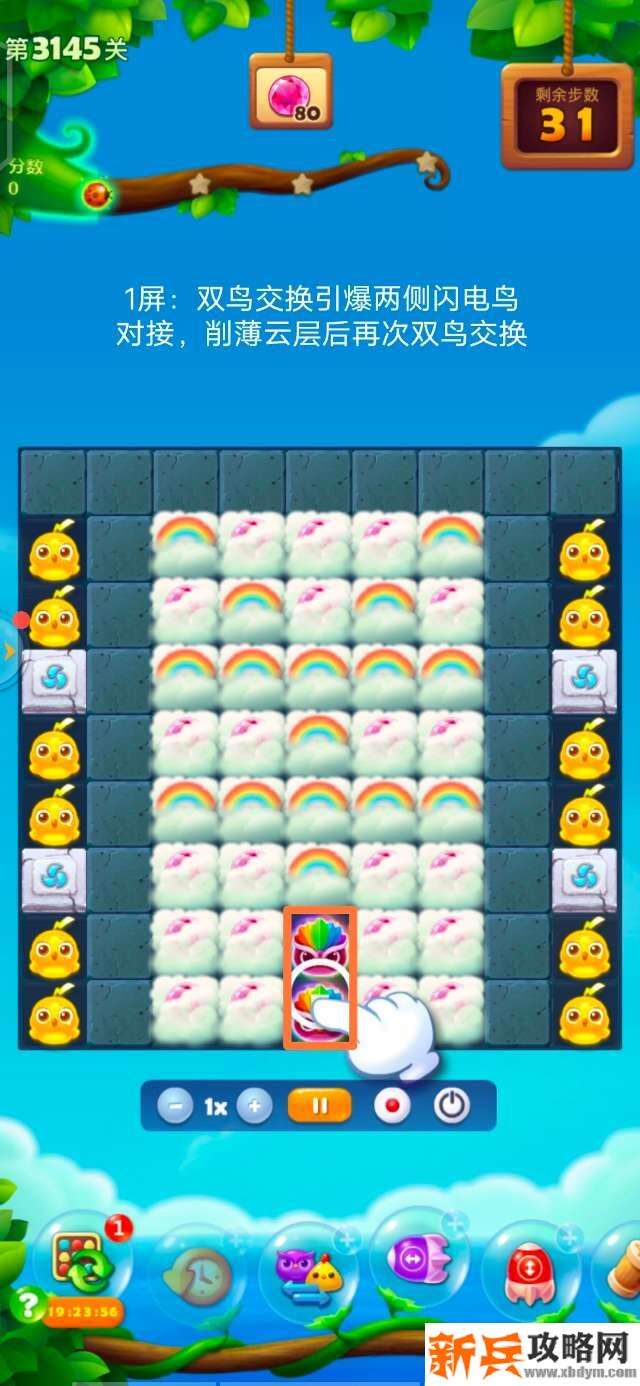Start recording with the red dot button

[391, 1106]
